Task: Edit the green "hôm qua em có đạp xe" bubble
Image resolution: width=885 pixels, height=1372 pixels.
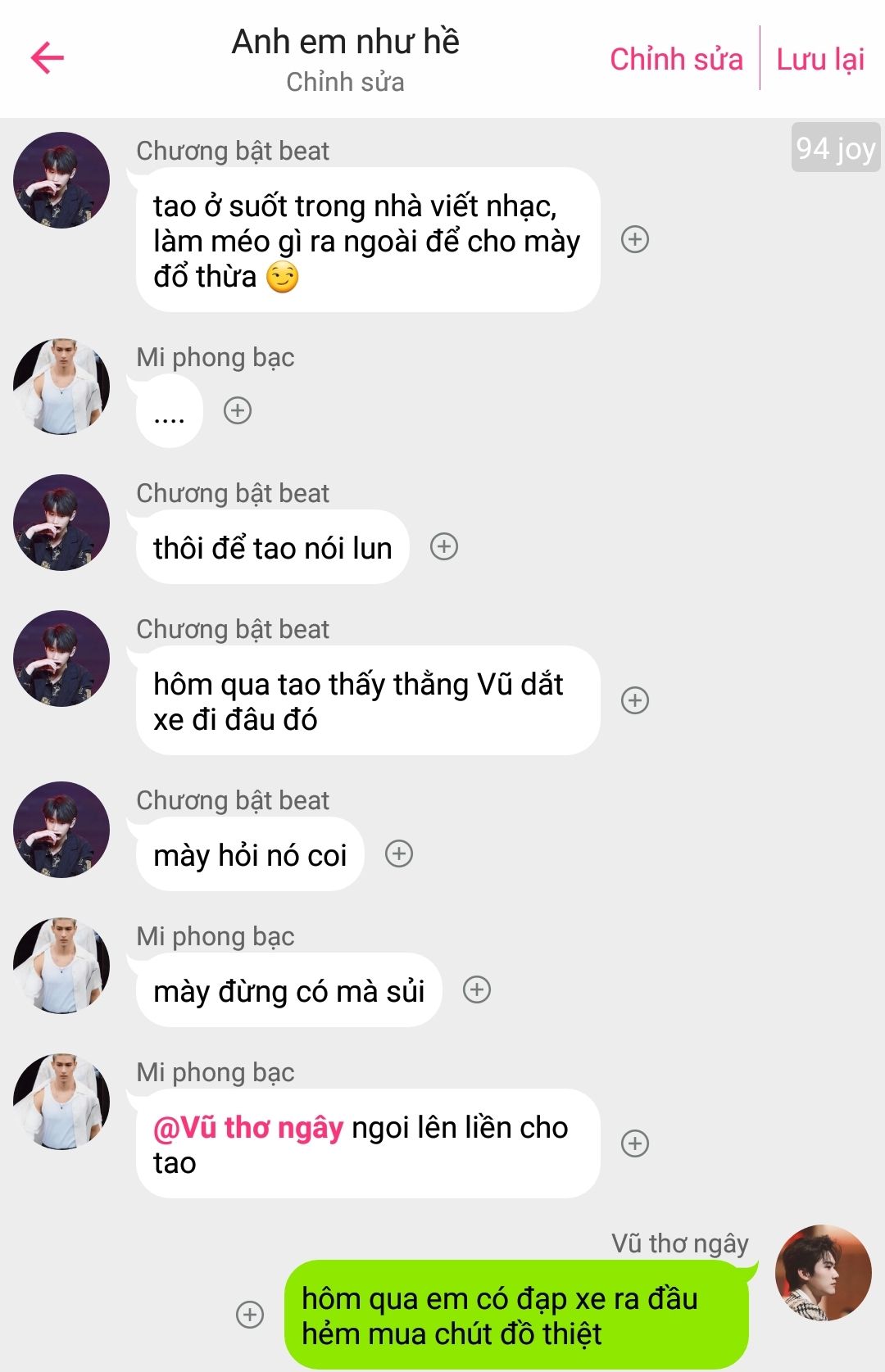Action: (516, 1315)
